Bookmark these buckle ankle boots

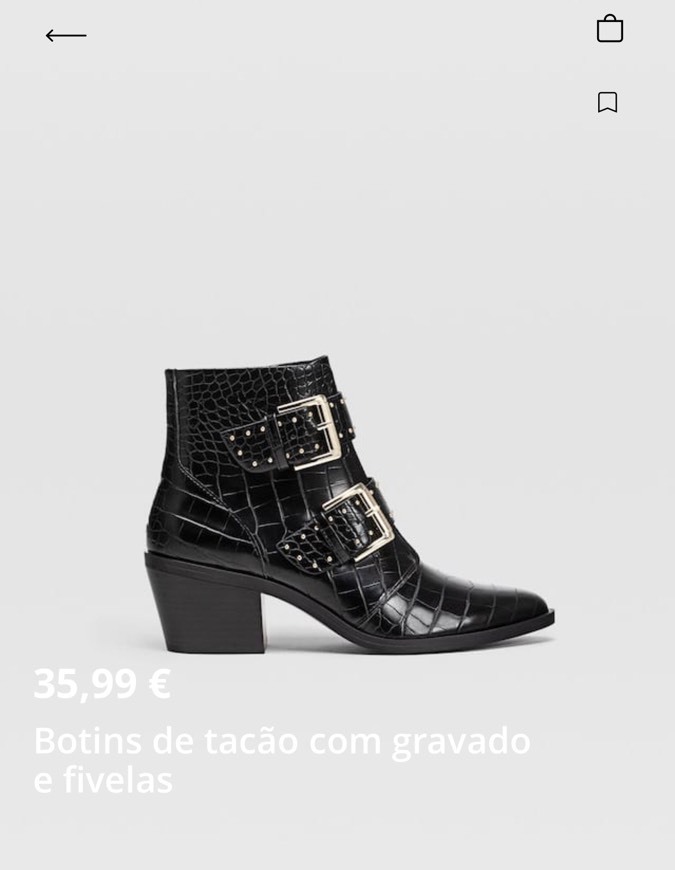pyautogui.click(x=607, y=102)
